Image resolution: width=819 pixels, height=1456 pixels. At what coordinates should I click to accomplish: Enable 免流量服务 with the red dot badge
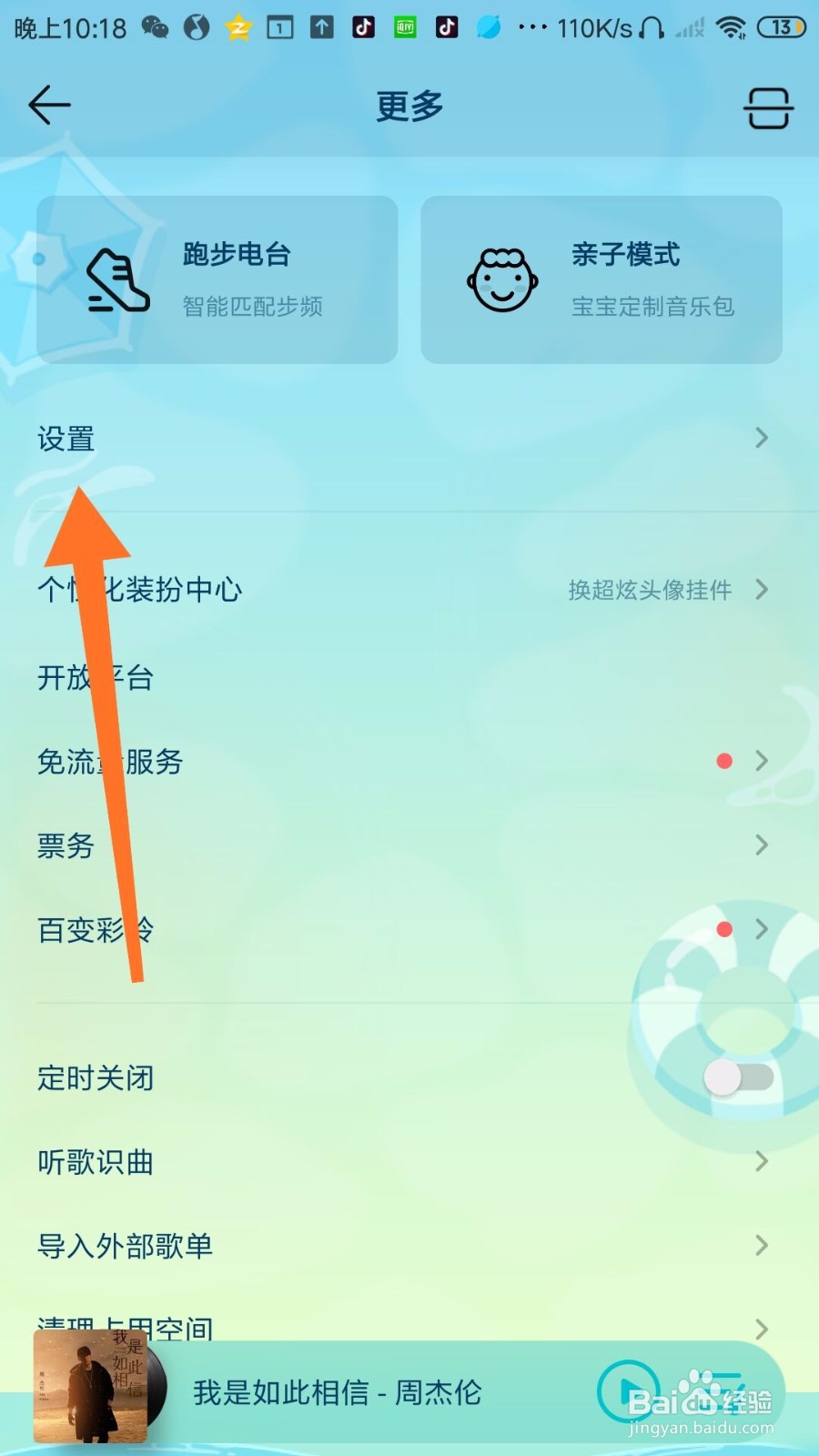coord(409,762)
